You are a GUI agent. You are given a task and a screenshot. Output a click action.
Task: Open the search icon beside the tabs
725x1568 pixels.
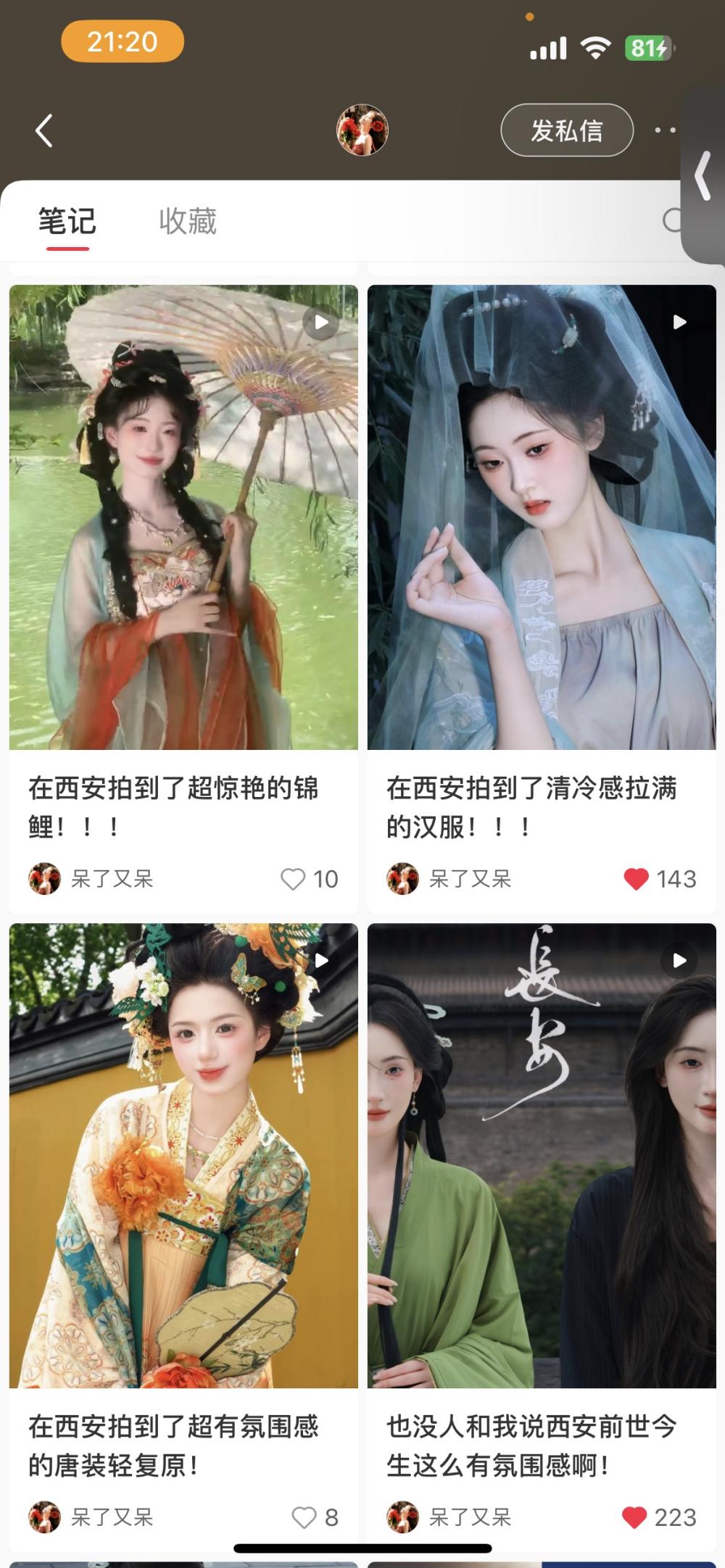[674, 220]
